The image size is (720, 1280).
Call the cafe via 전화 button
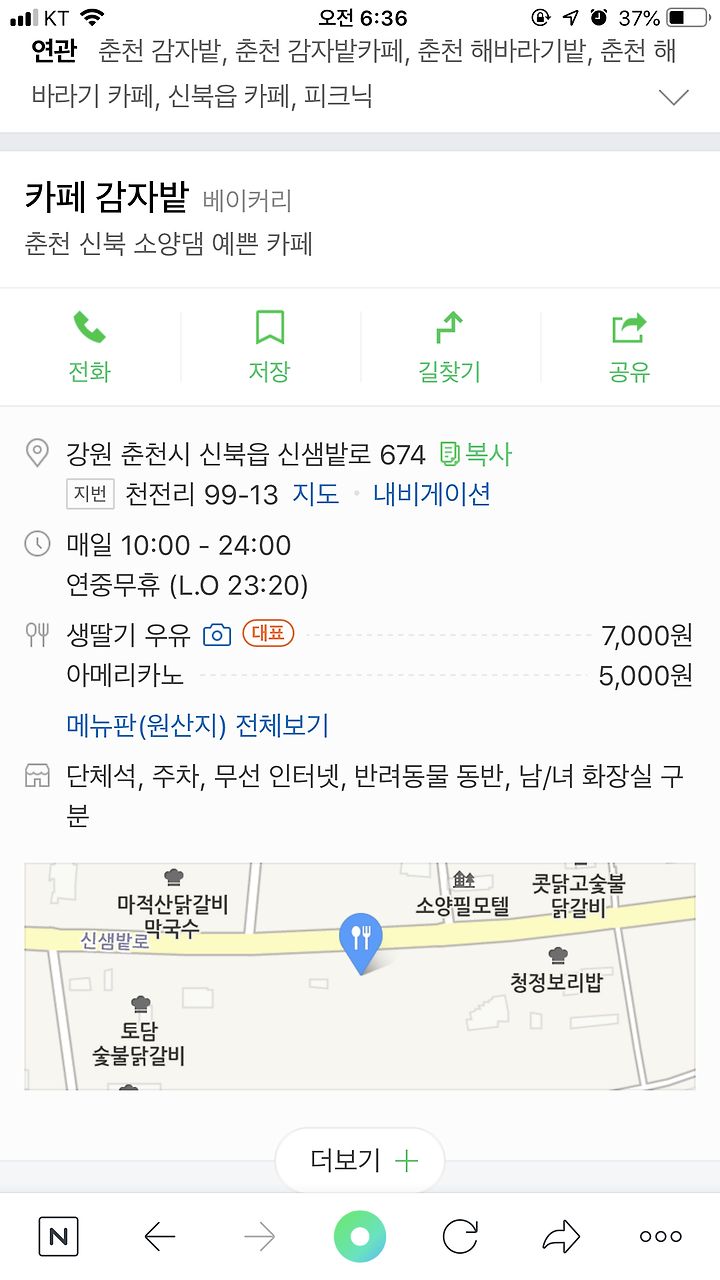(x=89, y=348)
